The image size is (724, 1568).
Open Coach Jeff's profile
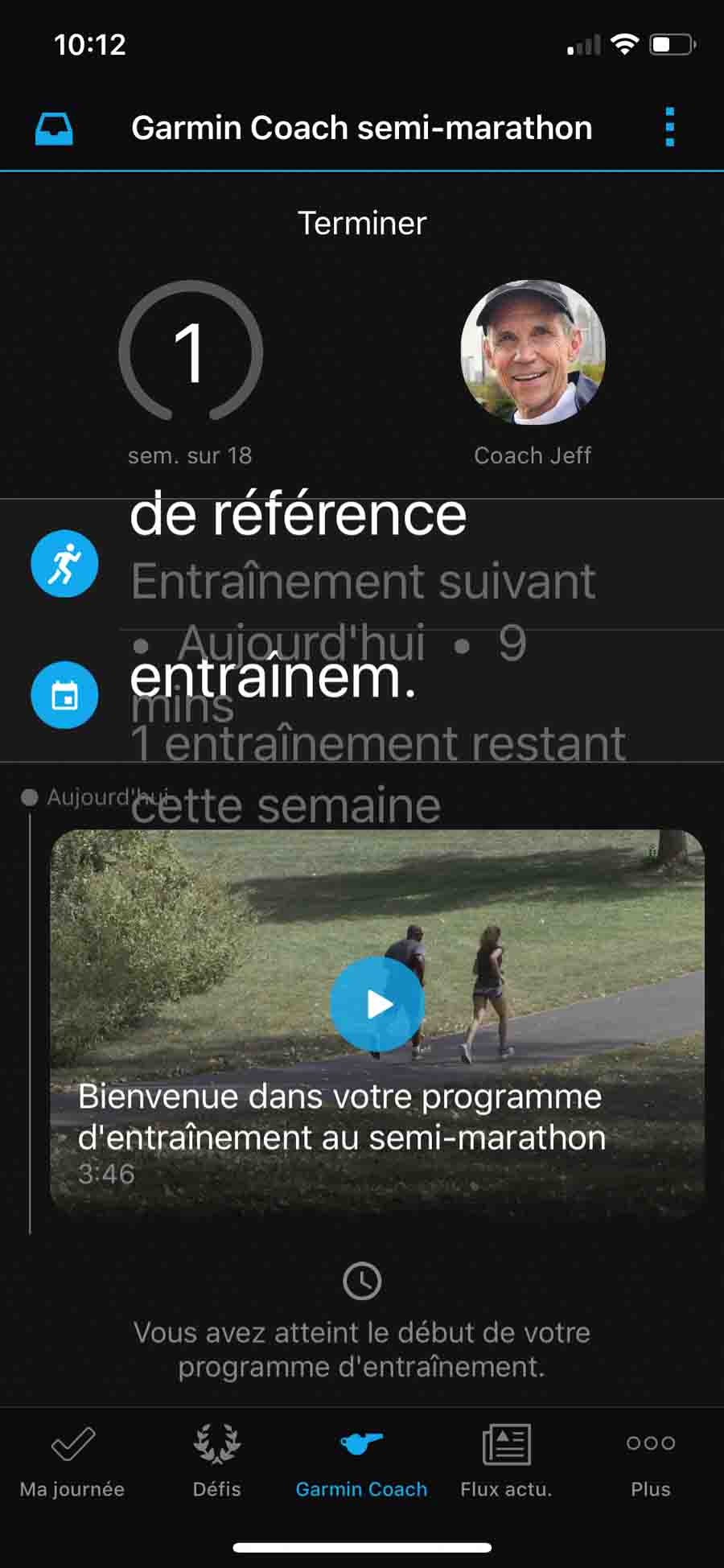point(533,353)
